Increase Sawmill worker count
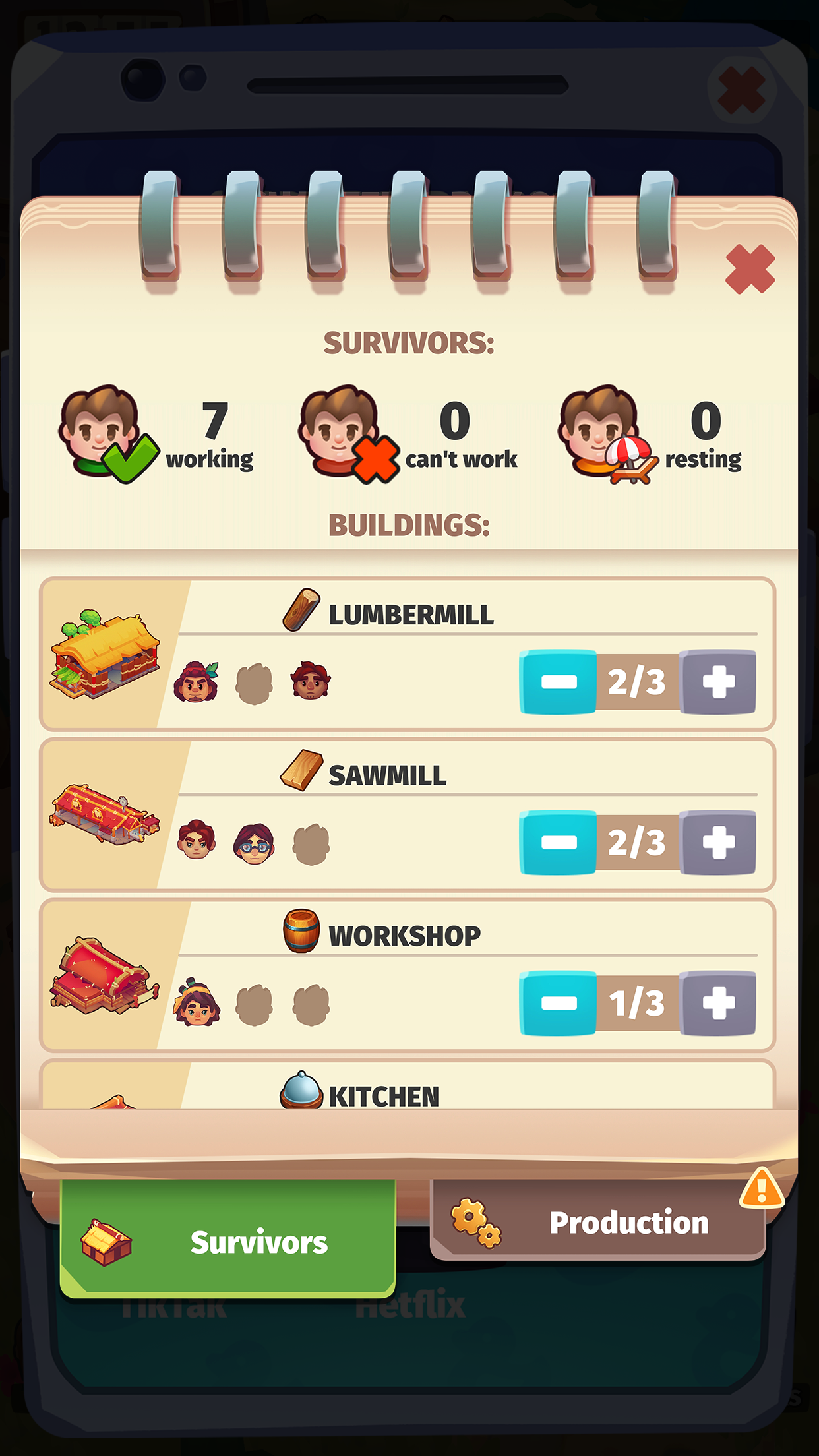The image size is (819, 1456). (x=718, y=842)
